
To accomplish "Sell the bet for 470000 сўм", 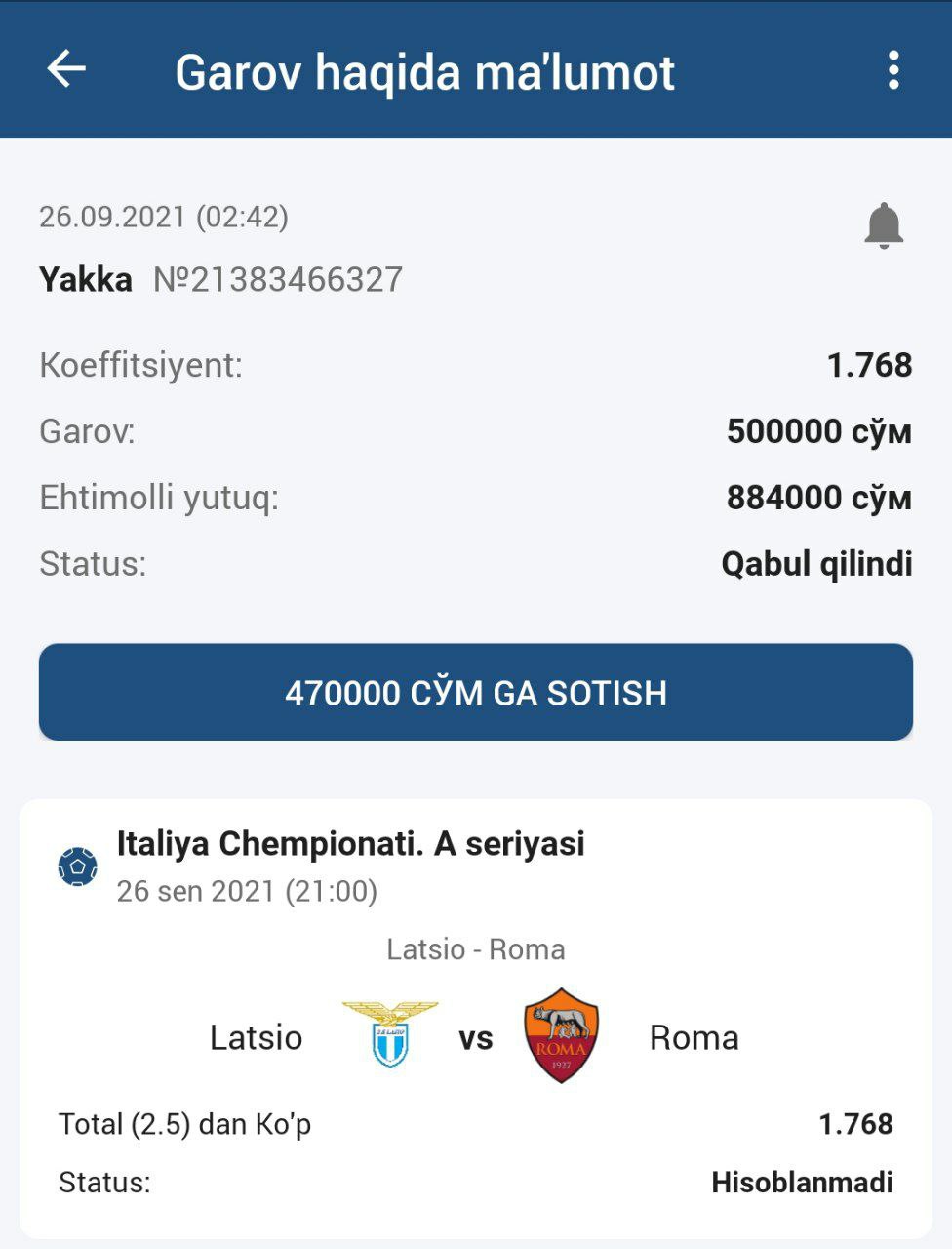I will pos(476,692).
